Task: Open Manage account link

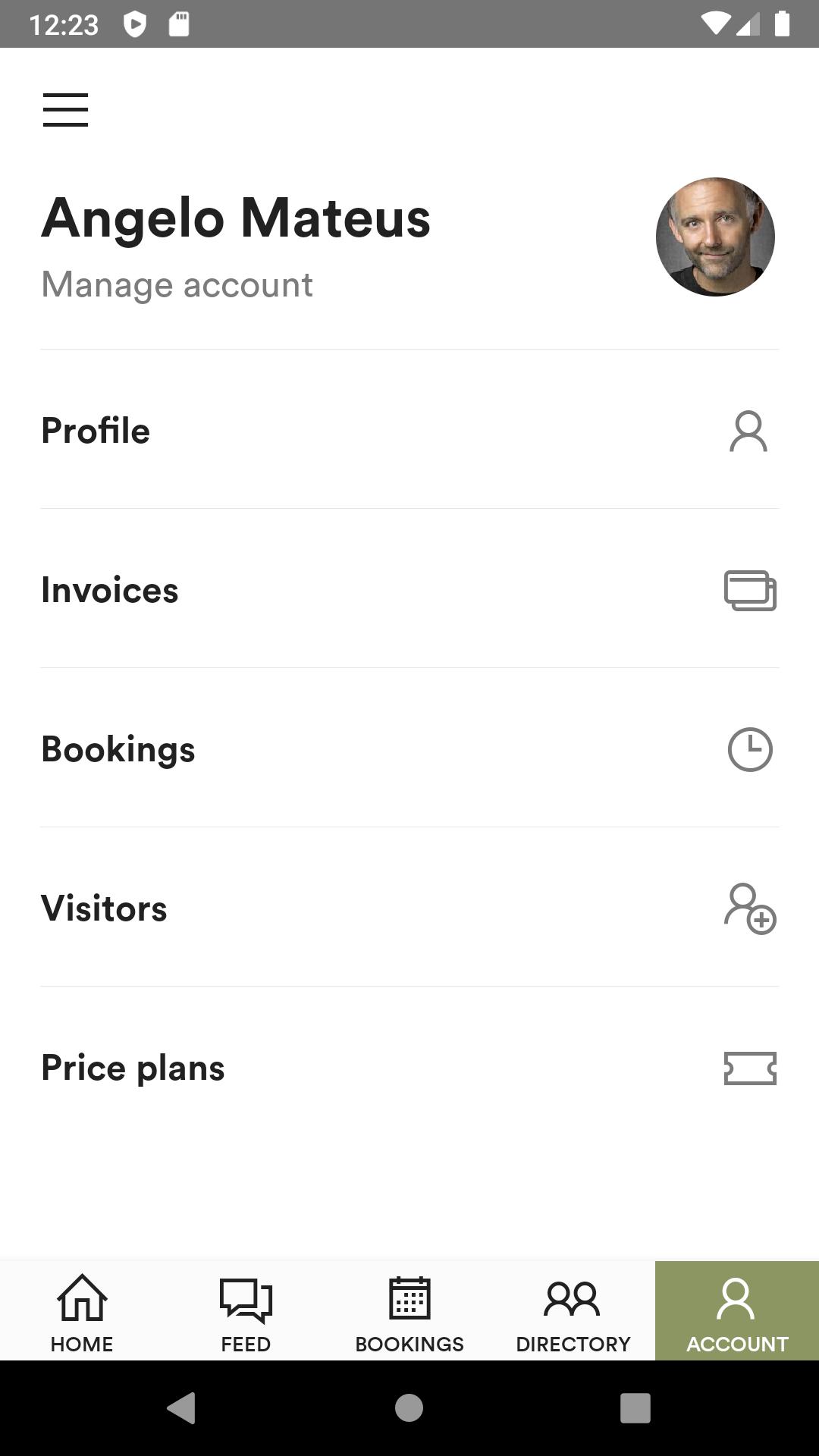Action: 177,285
